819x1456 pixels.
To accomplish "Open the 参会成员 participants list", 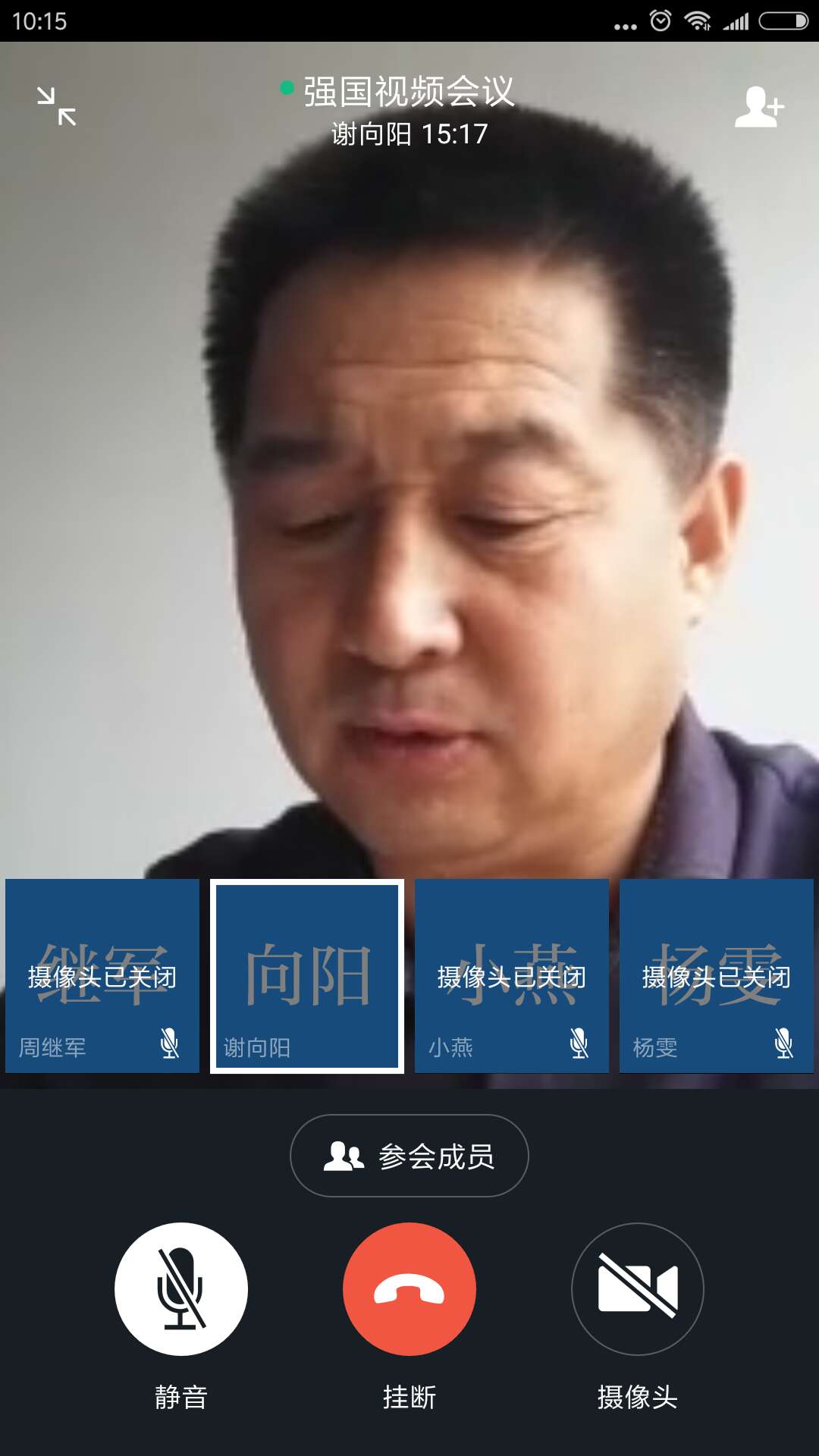I will pos(409,1156).
